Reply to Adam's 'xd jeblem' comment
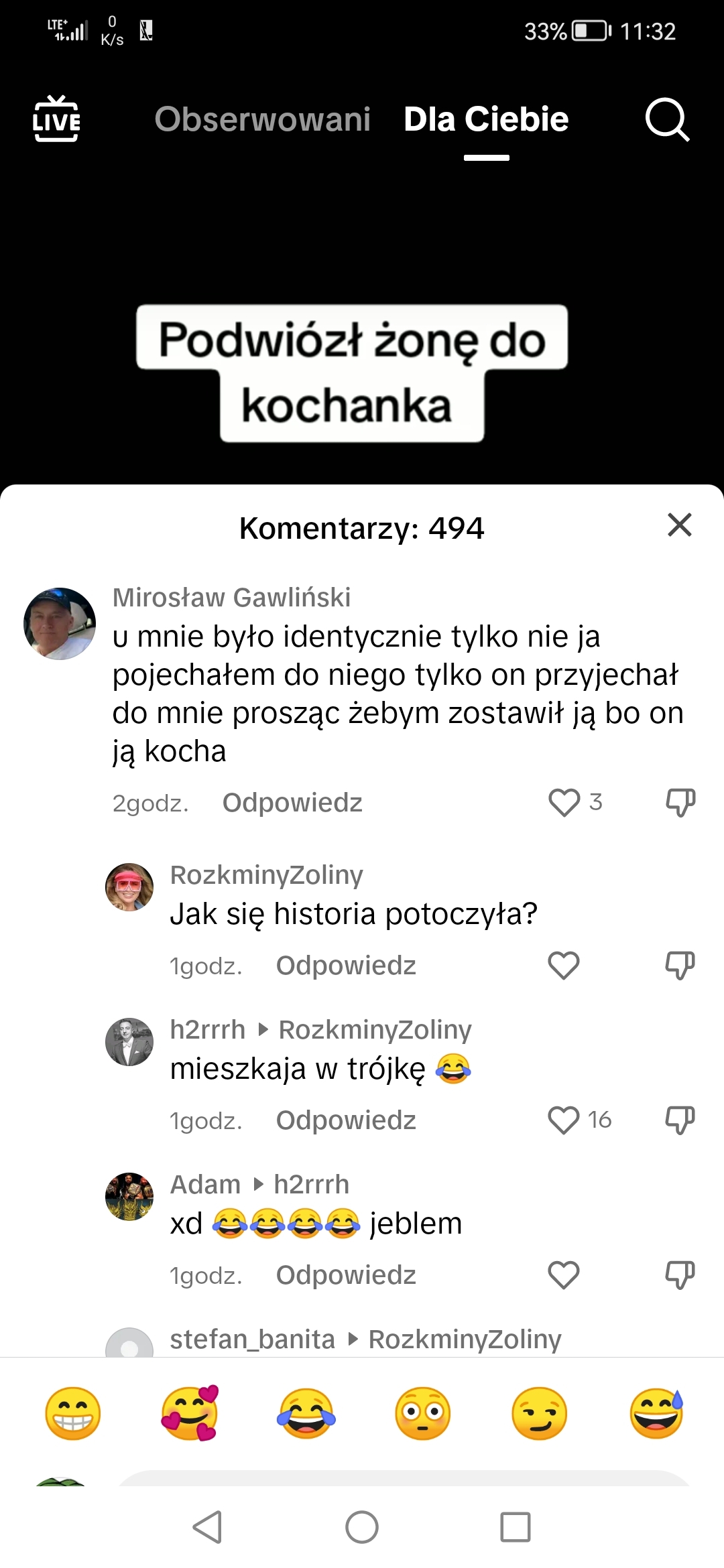The height and width of the screenshot is (1568, 724). pyautogui.click(x=346, y=1275)
